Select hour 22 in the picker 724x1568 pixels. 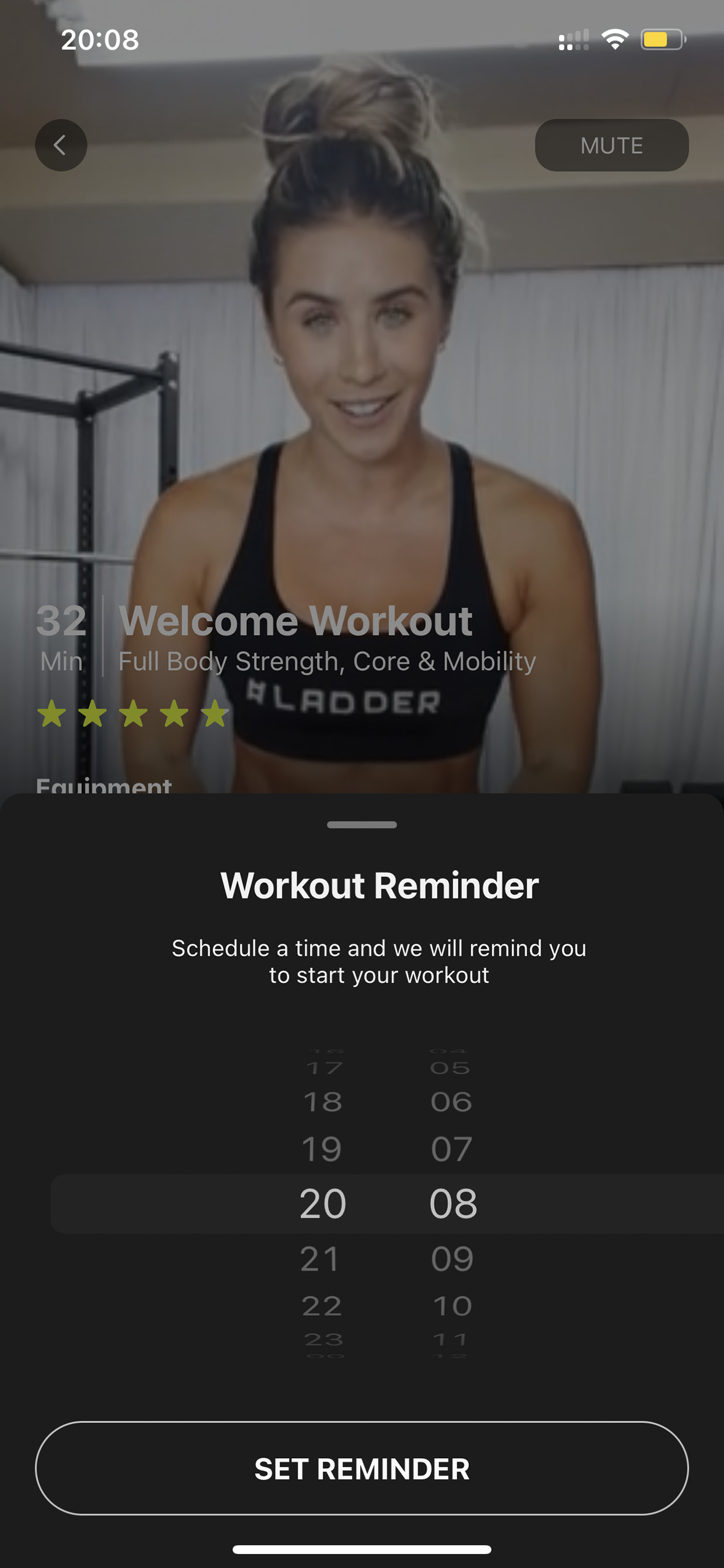click(322, 1306)
